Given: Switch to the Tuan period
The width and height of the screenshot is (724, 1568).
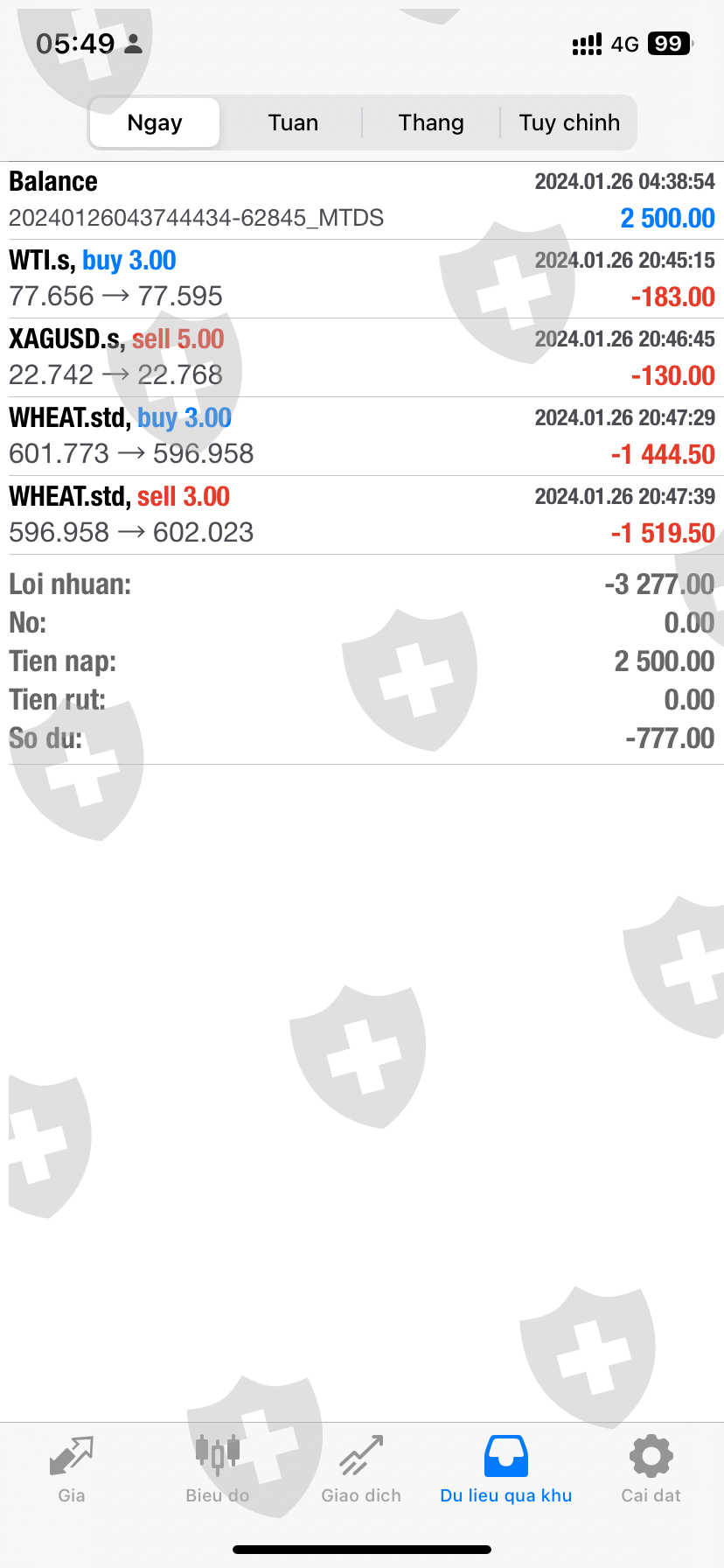Looking at the screenshot, I should point(293,122).
